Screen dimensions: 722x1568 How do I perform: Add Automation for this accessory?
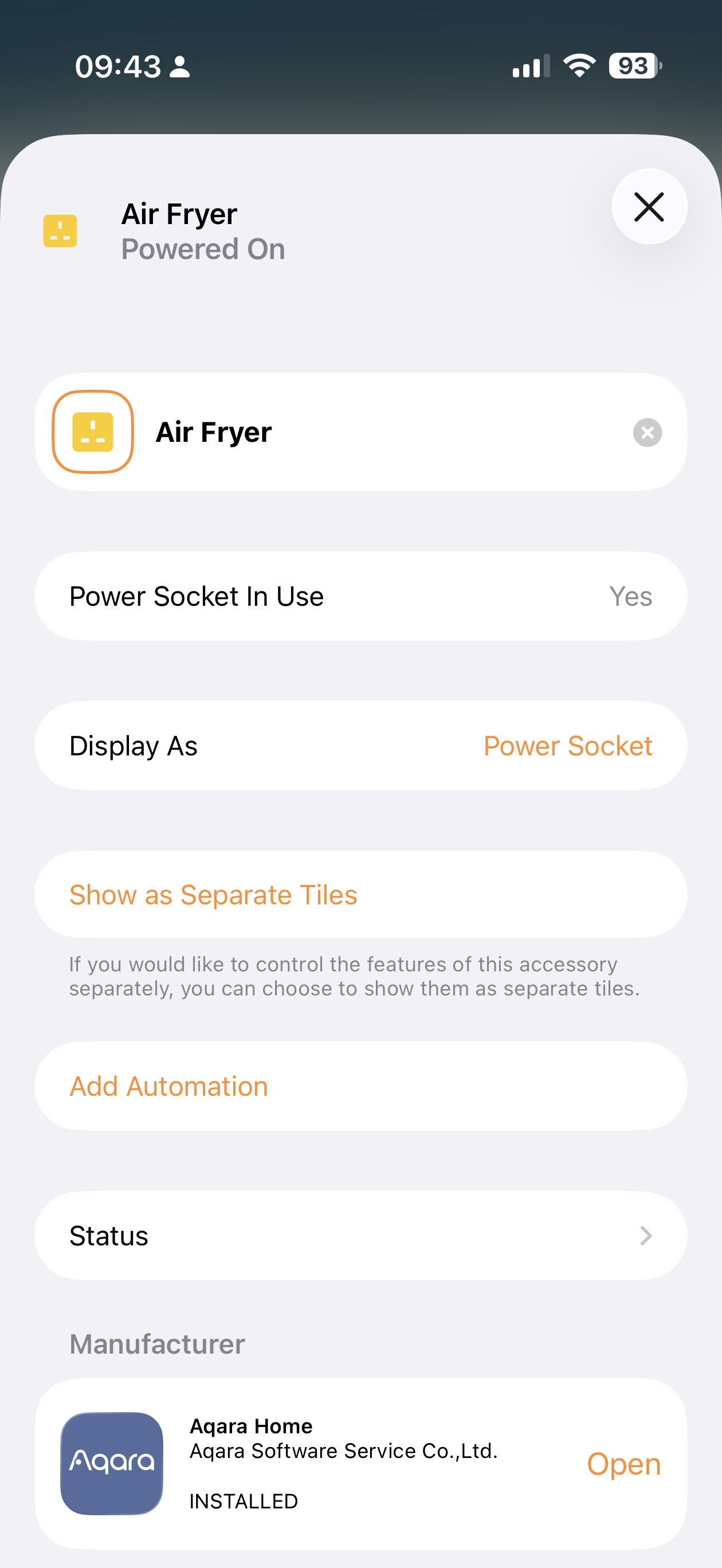click(x=168, y=1087)
